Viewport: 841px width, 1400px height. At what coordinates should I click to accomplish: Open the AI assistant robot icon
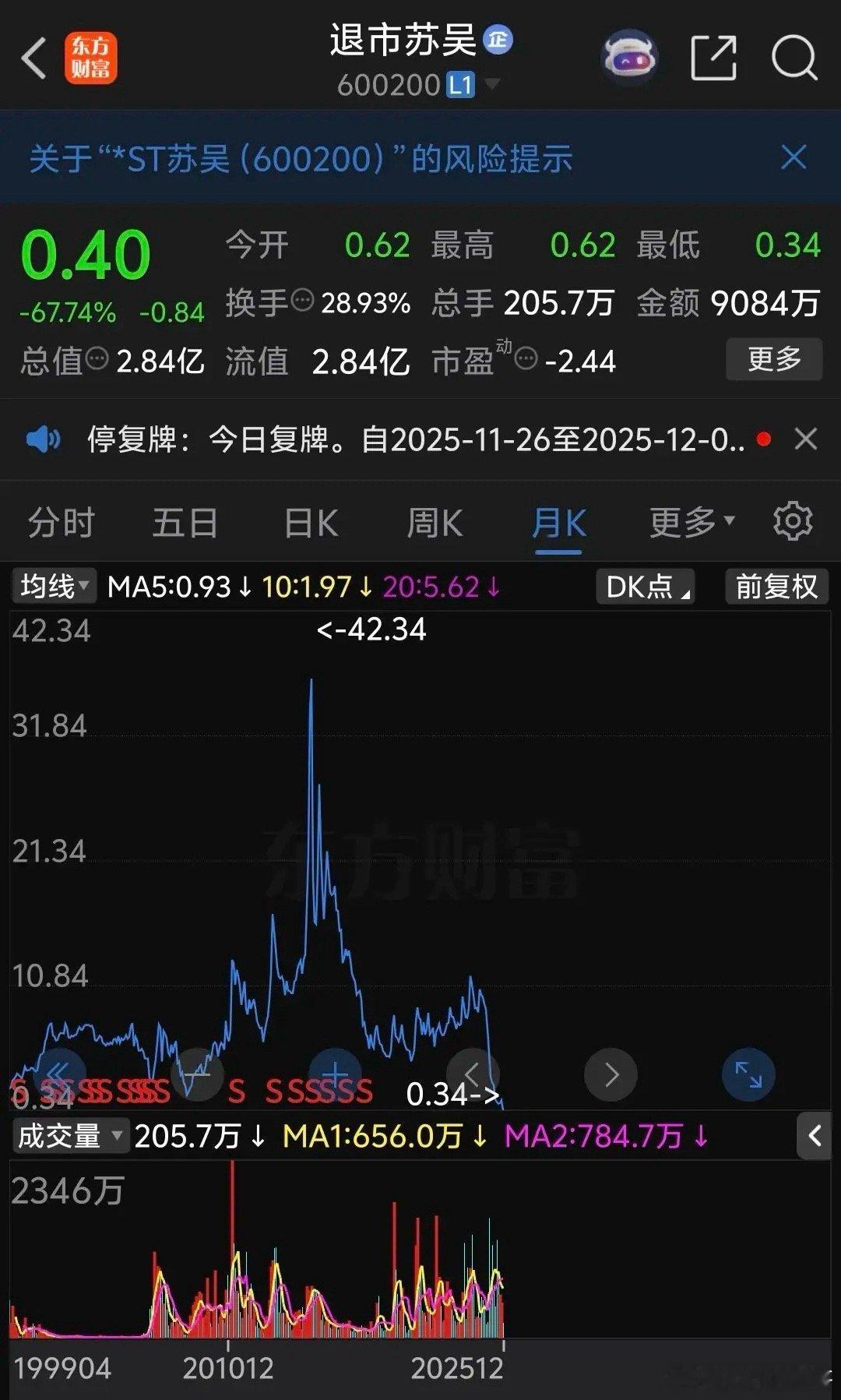(629, 58)
